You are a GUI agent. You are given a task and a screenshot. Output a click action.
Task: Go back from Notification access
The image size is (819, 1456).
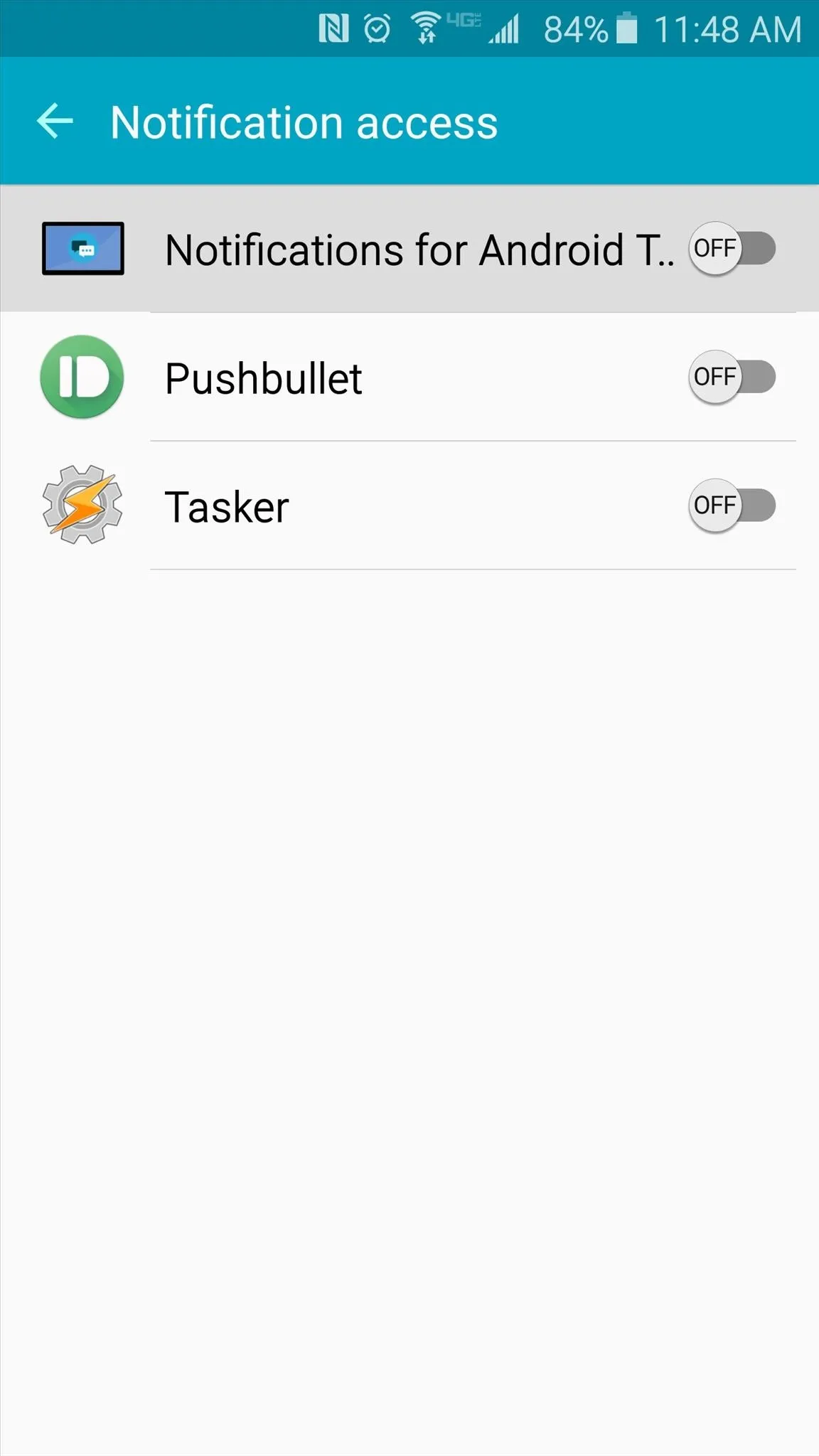click(55, 122)
